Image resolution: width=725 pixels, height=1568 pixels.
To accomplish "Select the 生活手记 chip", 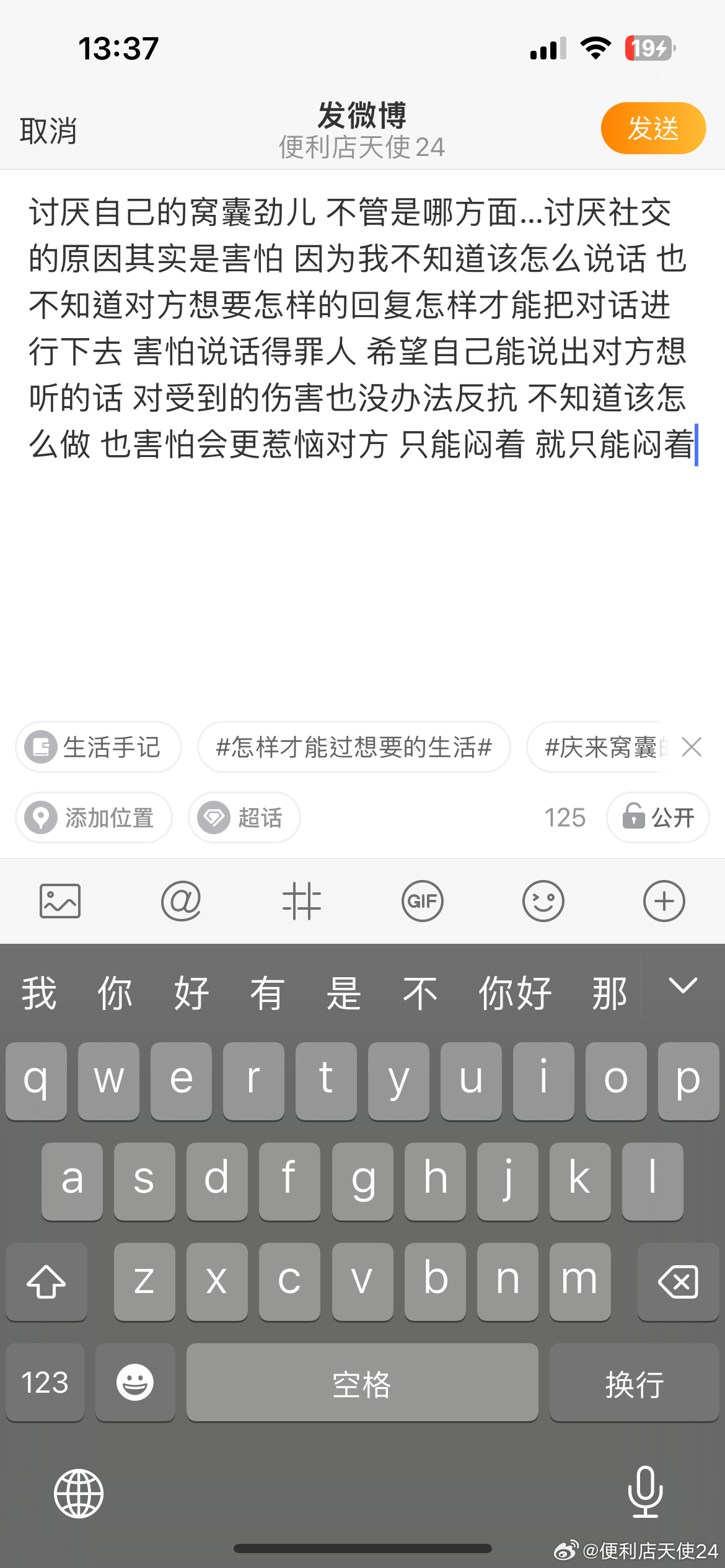I will point(99,747).
